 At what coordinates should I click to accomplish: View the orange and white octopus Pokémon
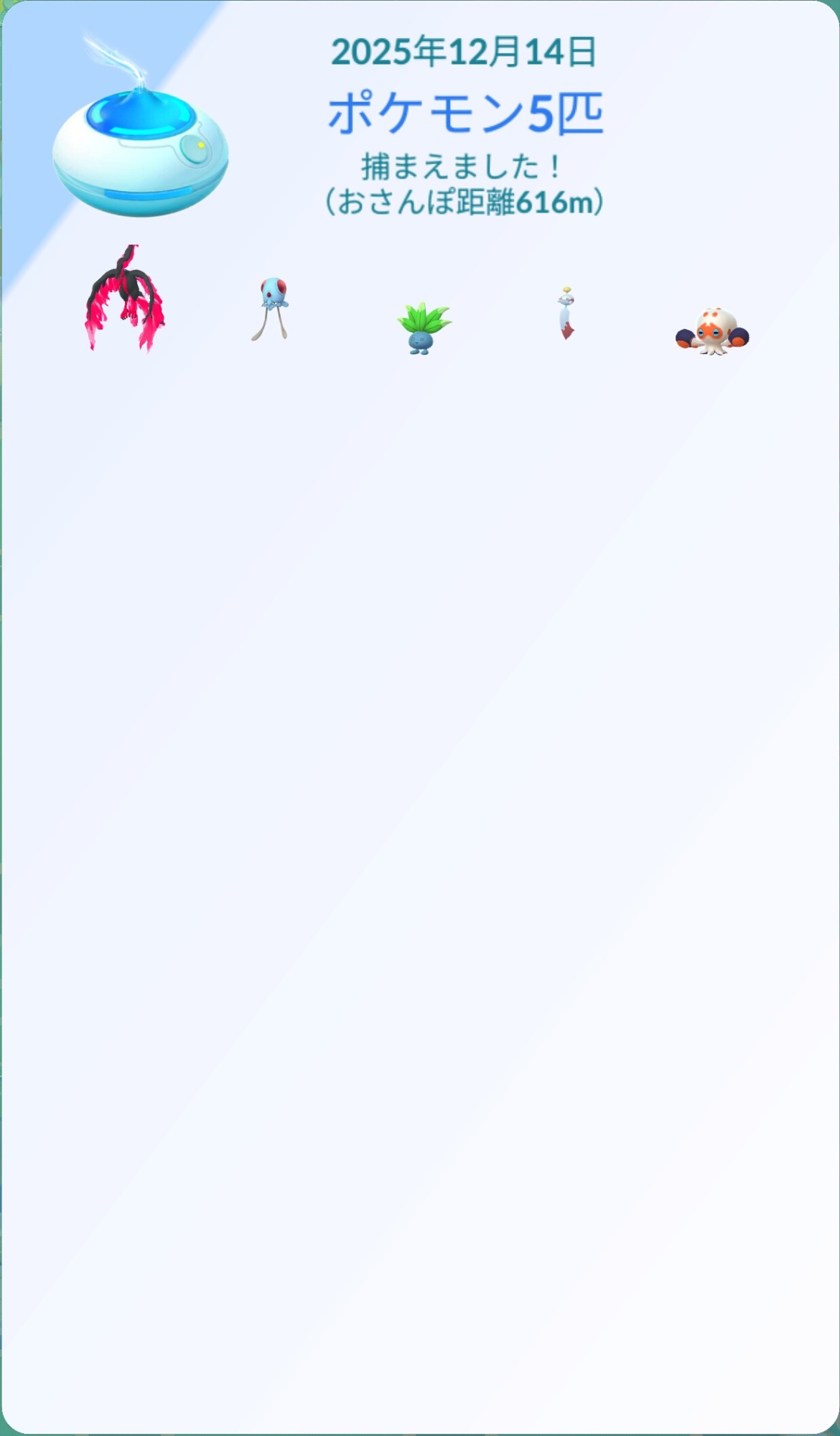(x=712, y=332)
